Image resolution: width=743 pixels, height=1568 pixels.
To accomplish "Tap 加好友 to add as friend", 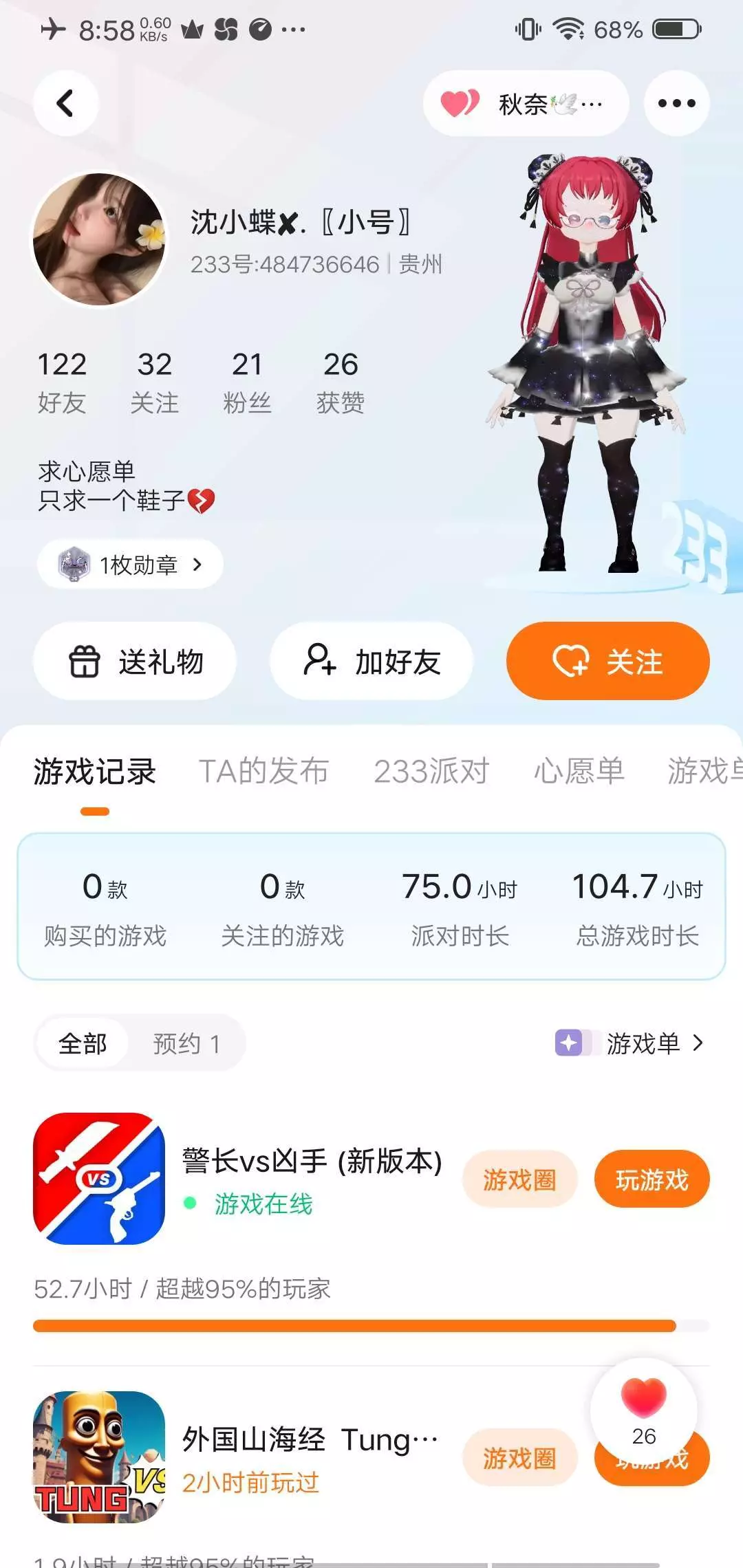I will (x=371, y=661).
